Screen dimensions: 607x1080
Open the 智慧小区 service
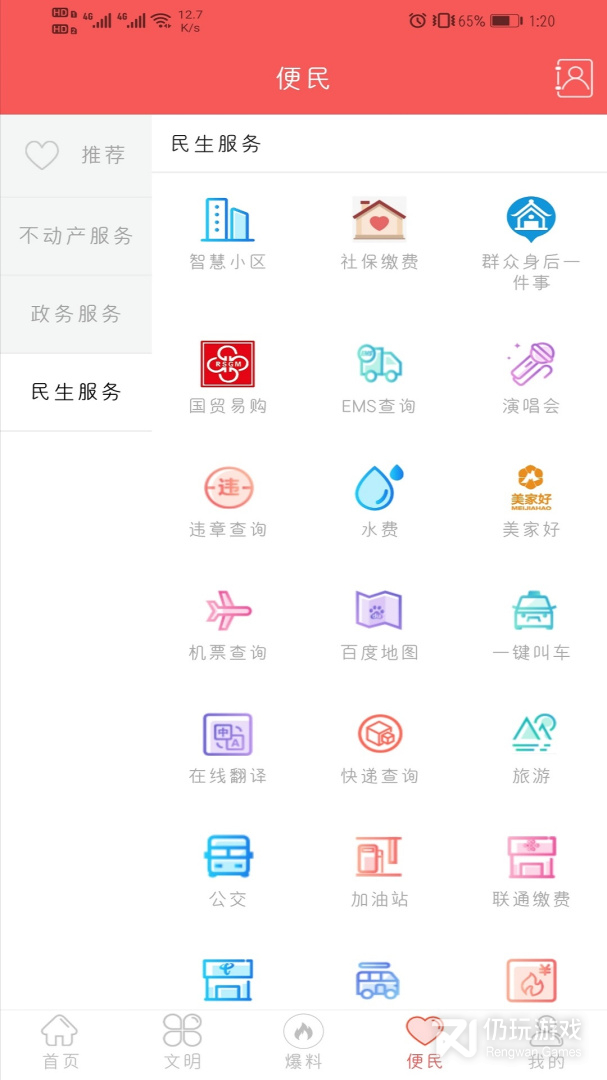tap(228, 234)
